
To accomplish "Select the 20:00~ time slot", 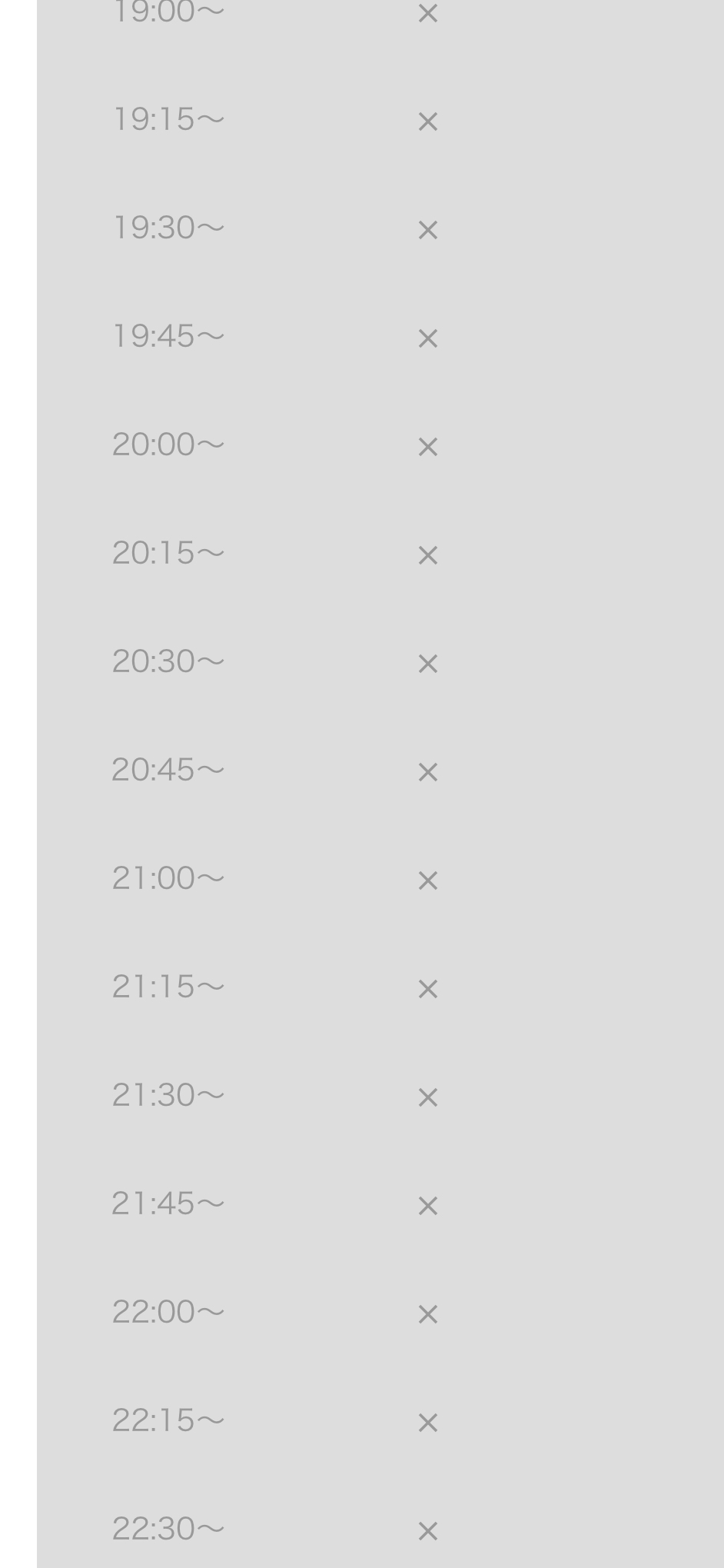I will [380, 445].
